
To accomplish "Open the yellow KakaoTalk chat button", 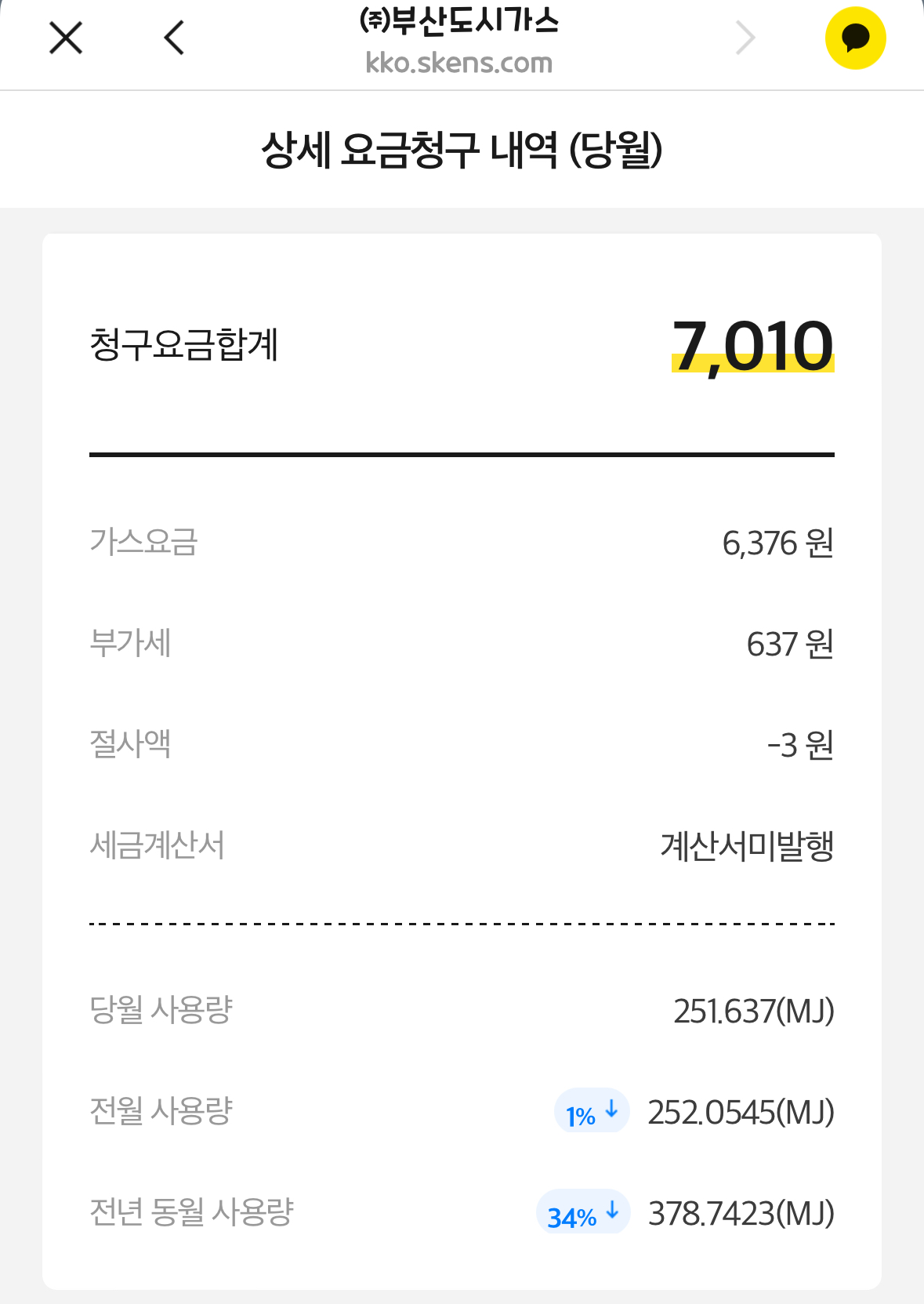I will click(855, 38).
